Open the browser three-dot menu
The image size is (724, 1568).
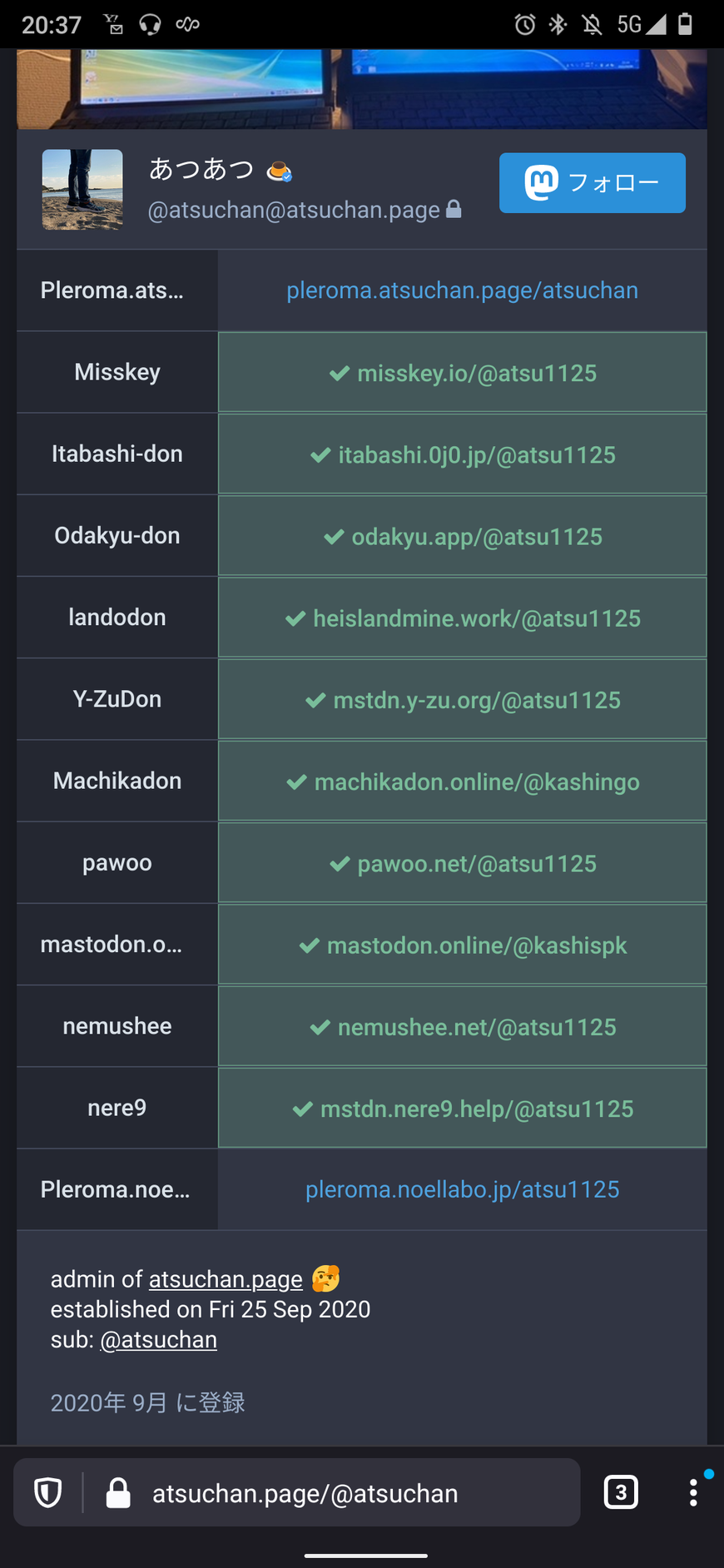[693, 1492]
